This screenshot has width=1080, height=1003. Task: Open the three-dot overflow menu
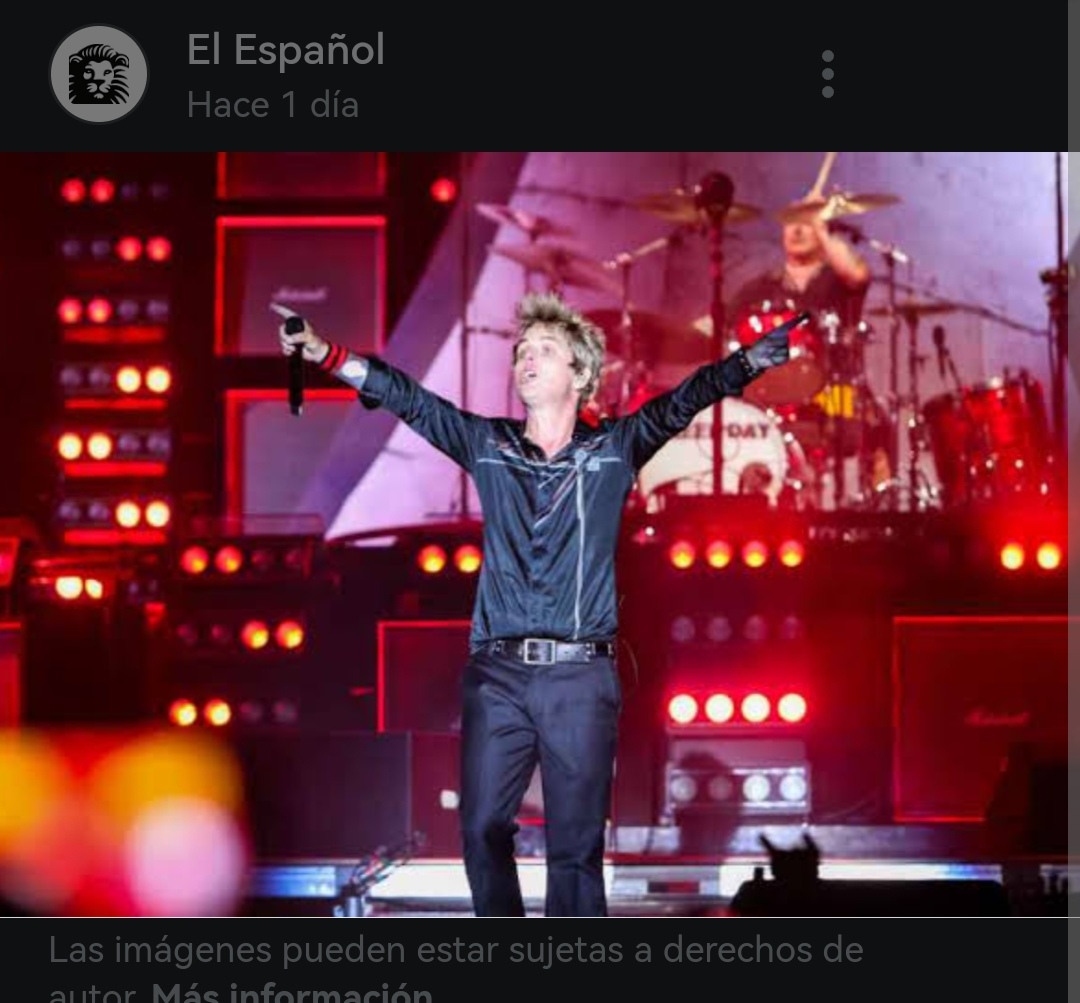coord(827,75)
